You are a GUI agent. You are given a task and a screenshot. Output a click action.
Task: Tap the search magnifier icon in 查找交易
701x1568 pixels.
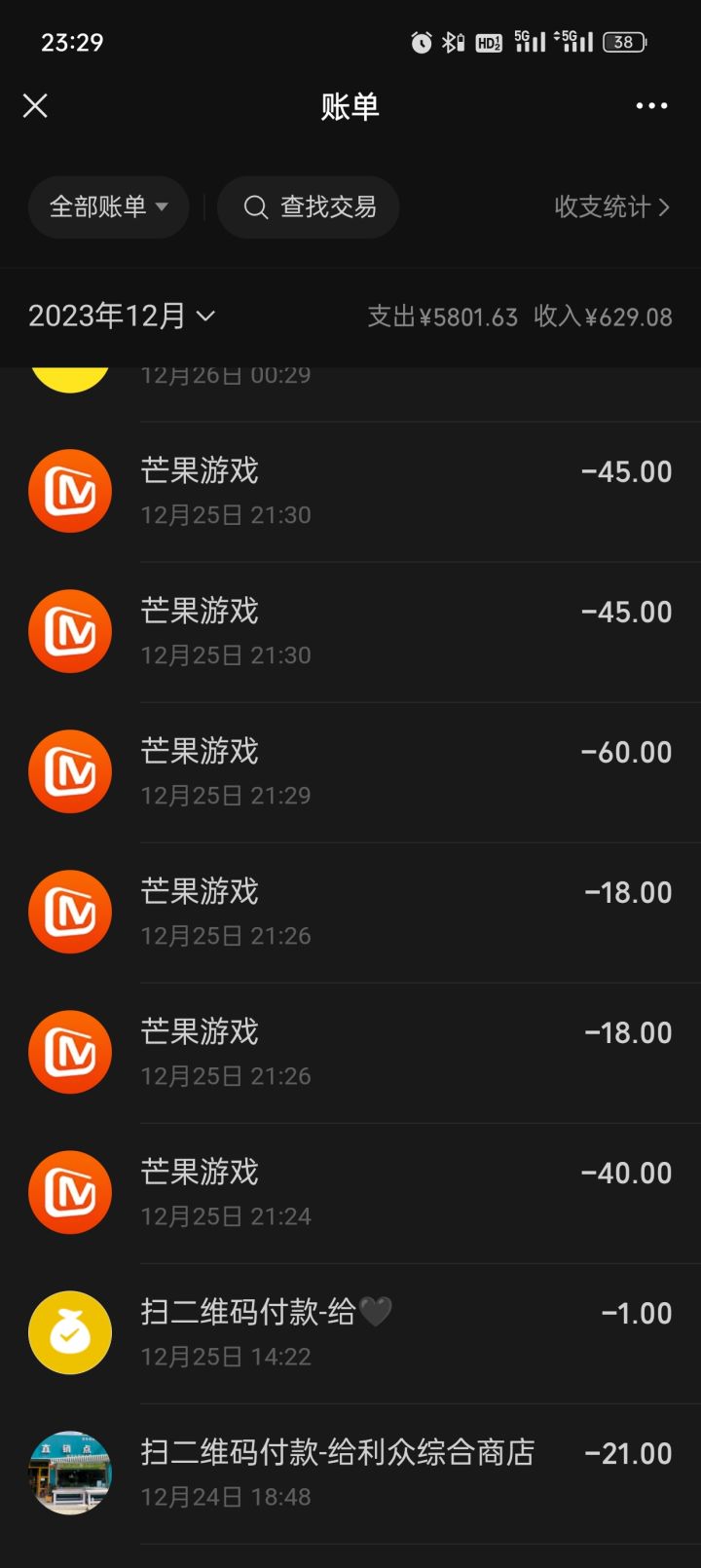pos(255,206)
